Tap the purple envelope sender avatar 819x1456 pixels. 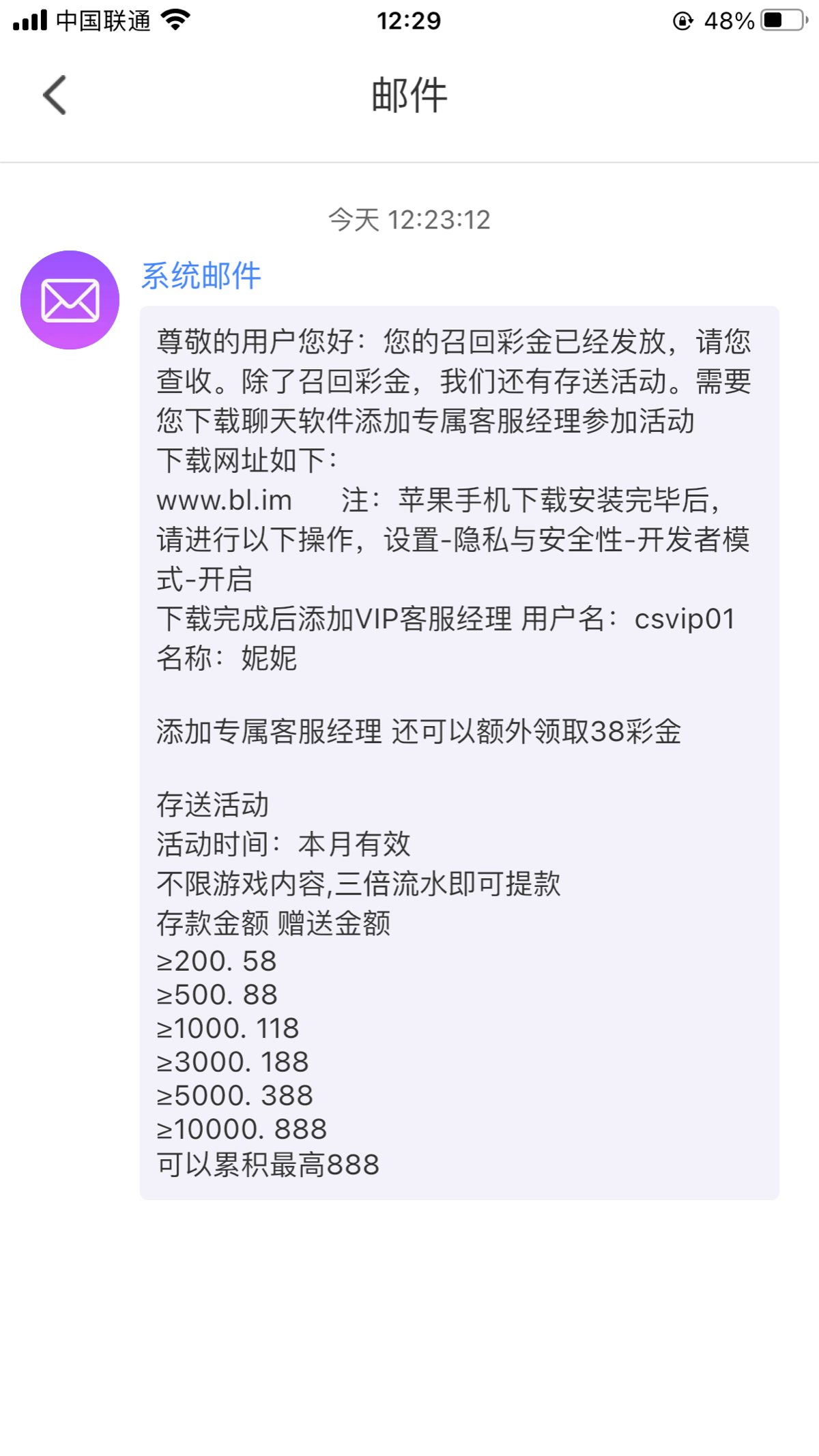[70, 300]
